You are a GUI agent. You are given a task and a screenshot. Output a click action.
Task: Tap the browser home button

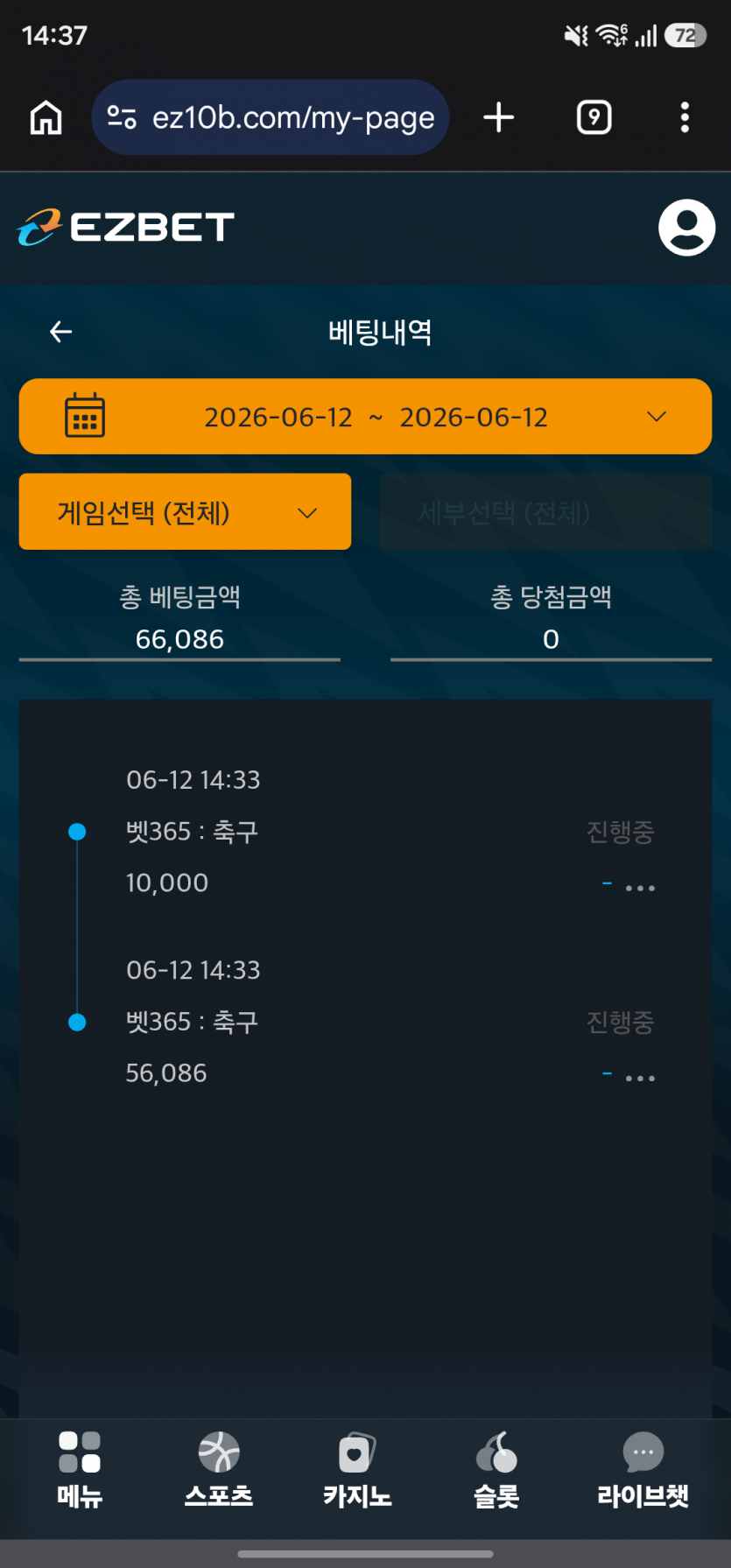[46, 117]
